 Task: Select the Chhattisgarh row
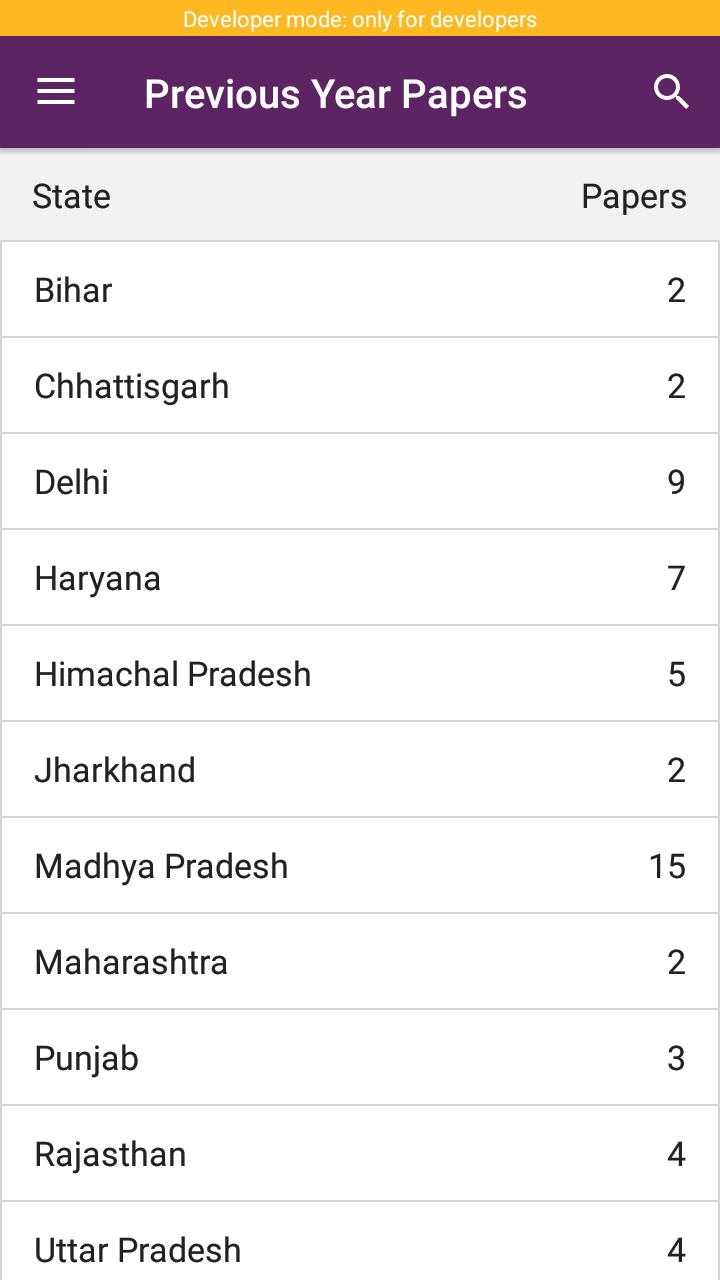coord(360,386)
